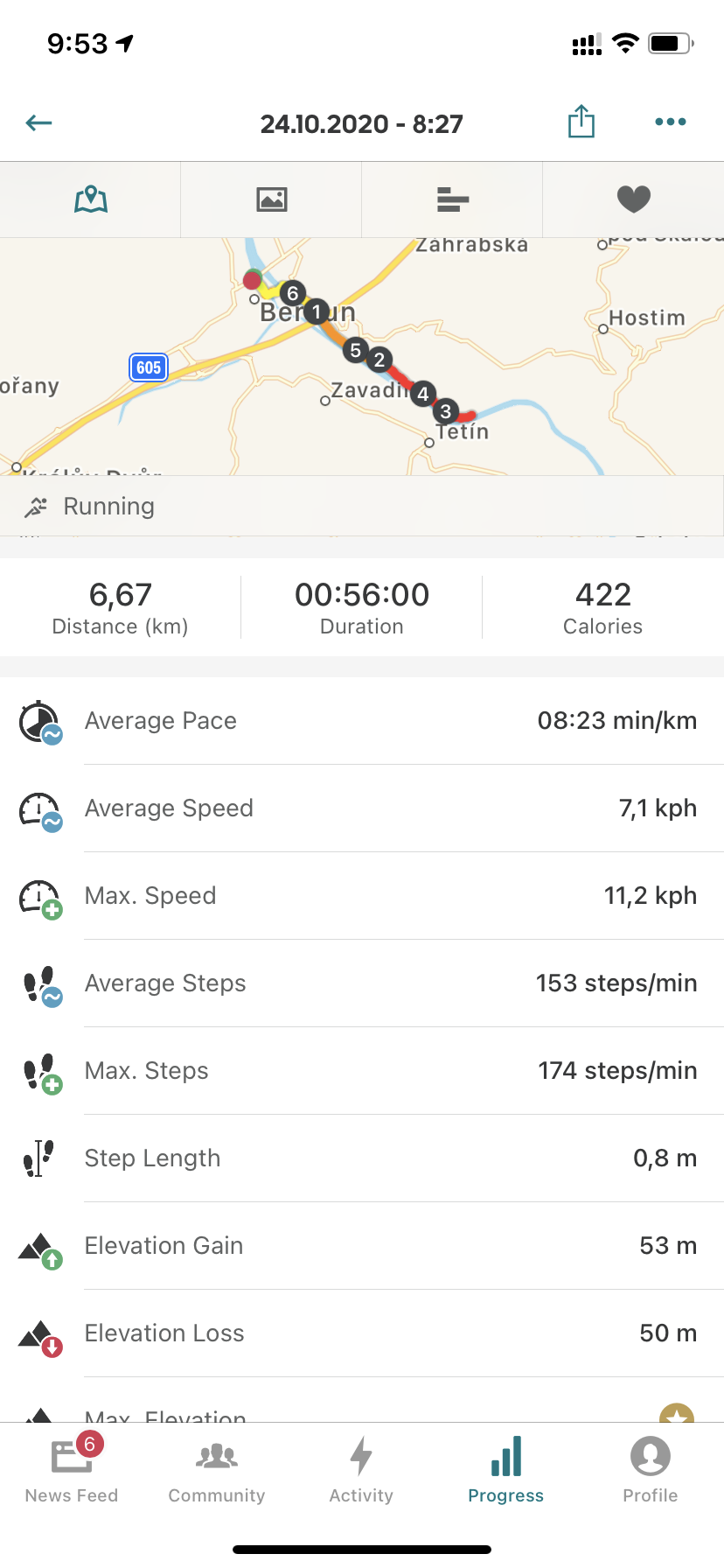
Task: Go back using the arrow icon
Action: click(39, 122)
